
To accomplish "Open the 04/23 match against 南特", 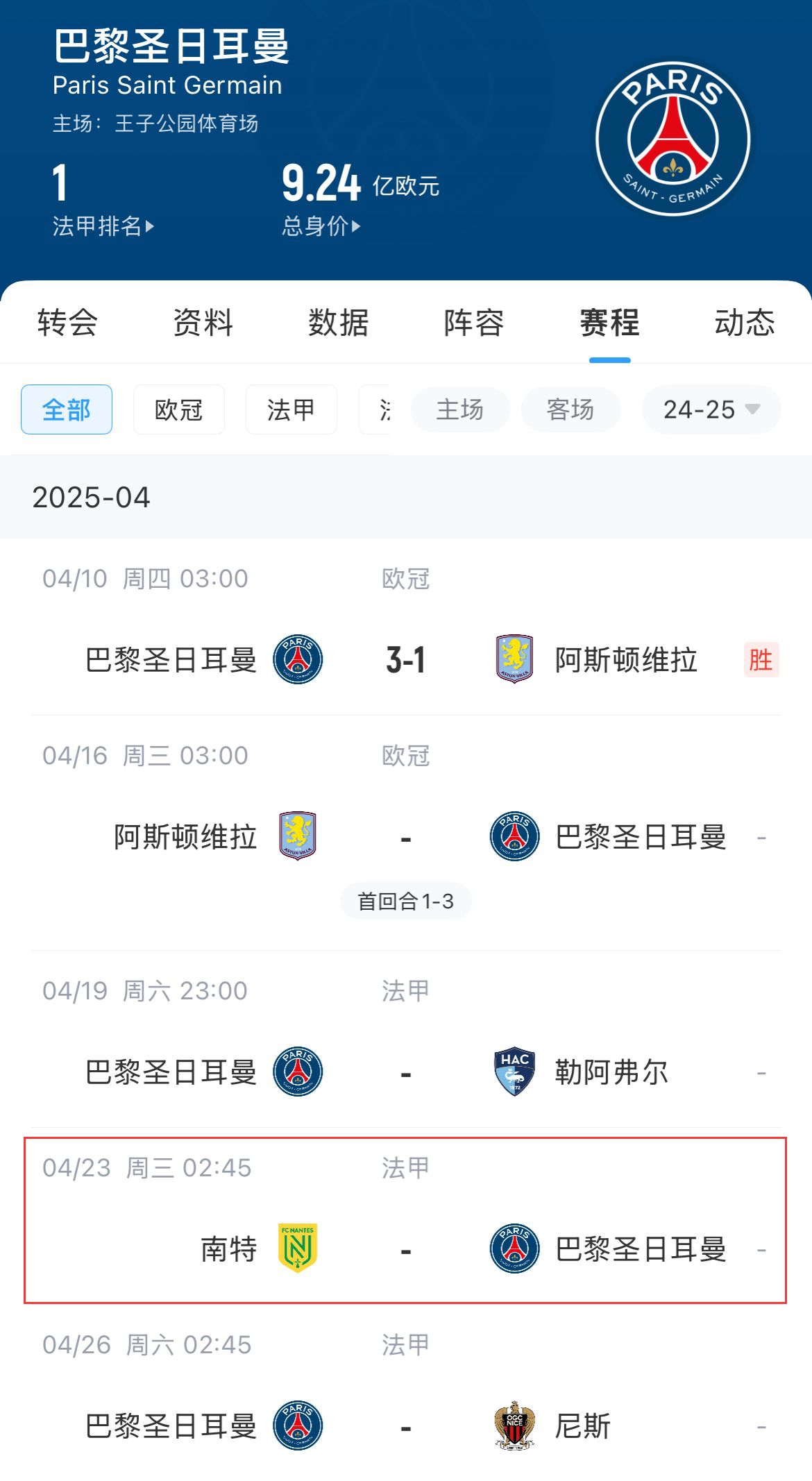I will [405, 1249].
